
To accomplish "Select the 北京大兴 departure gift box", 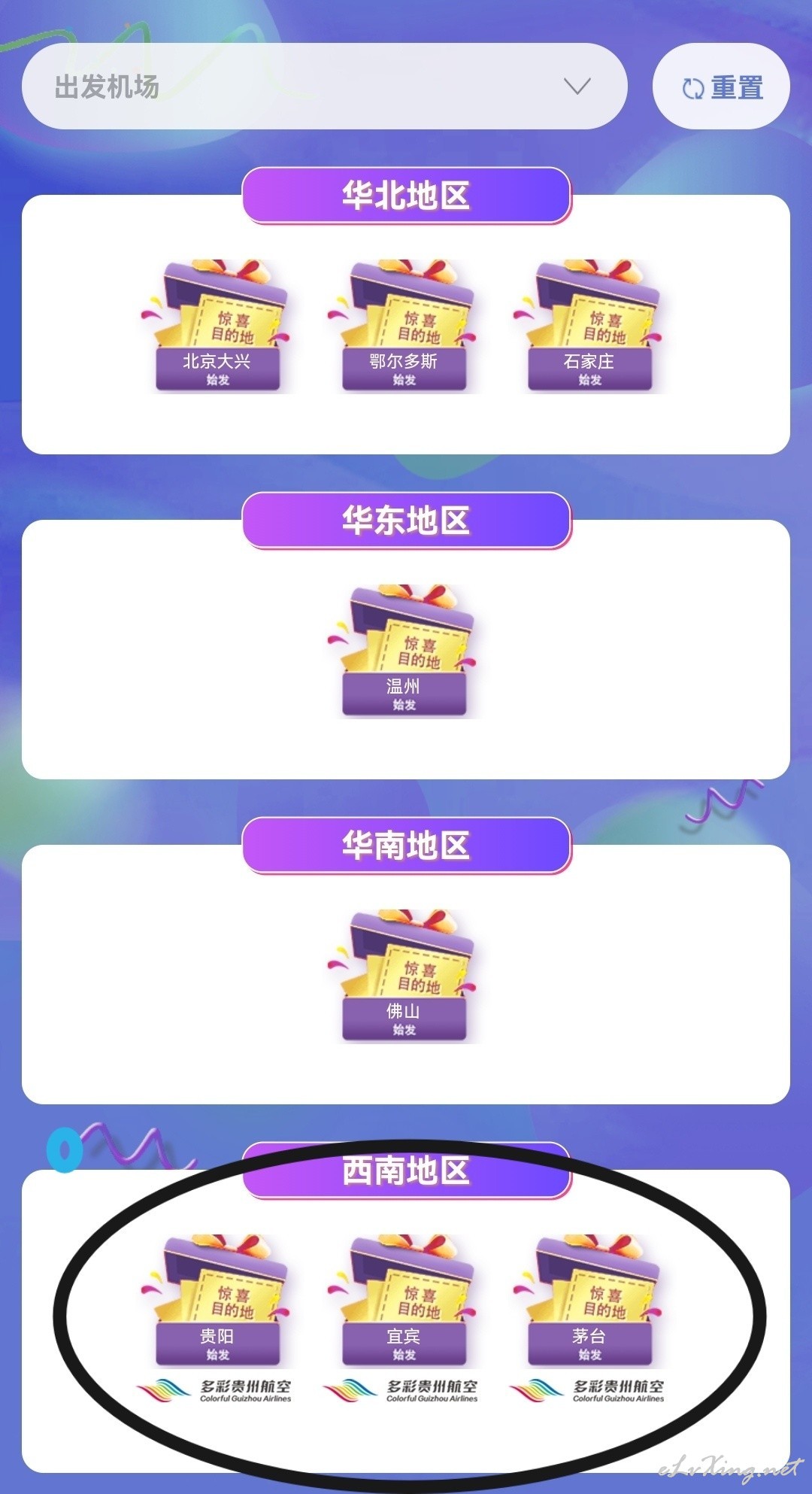I will click(217, 326).
